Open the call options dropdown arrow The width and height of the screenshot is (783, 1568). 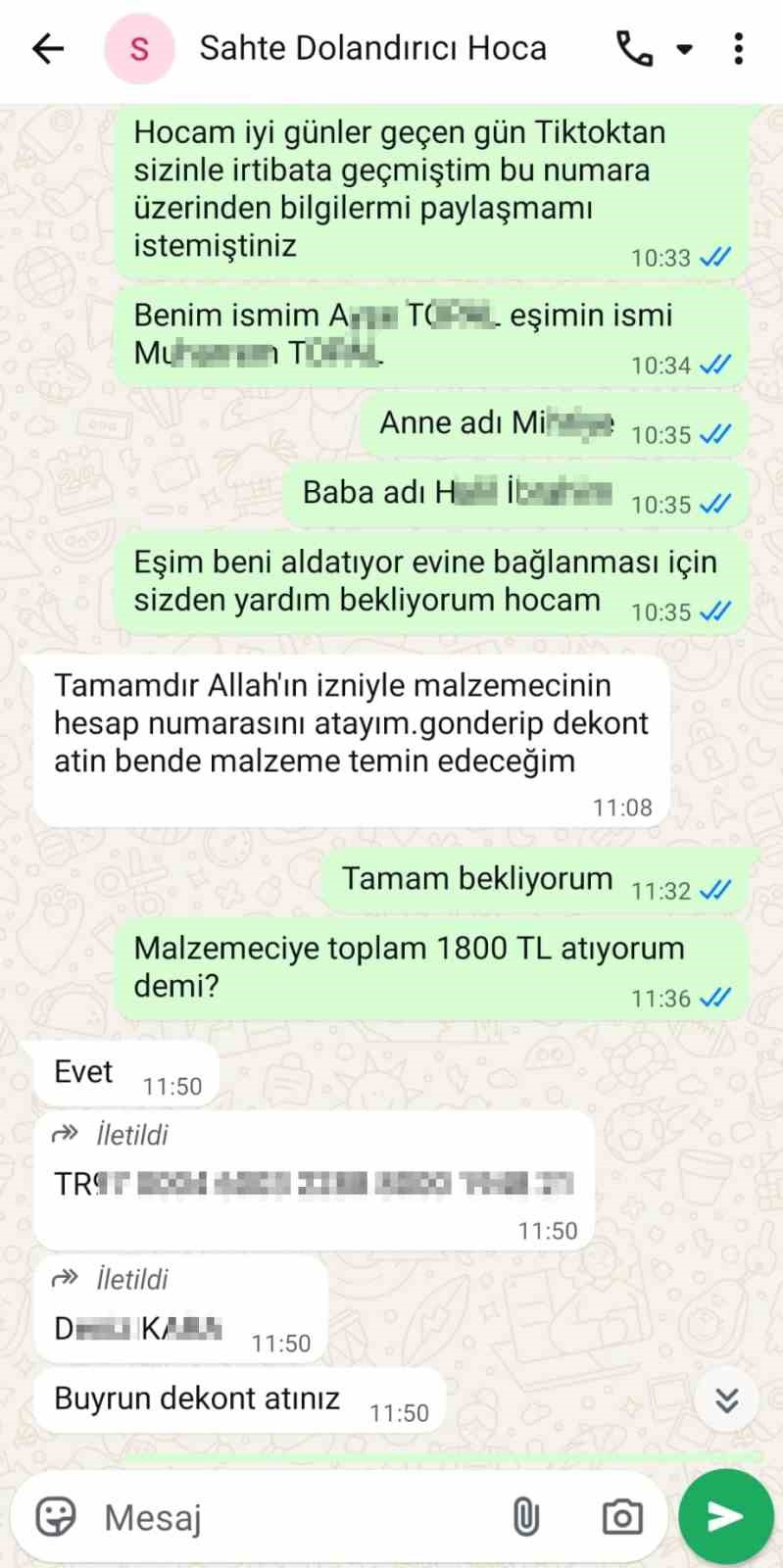click(x=686, y=48)
